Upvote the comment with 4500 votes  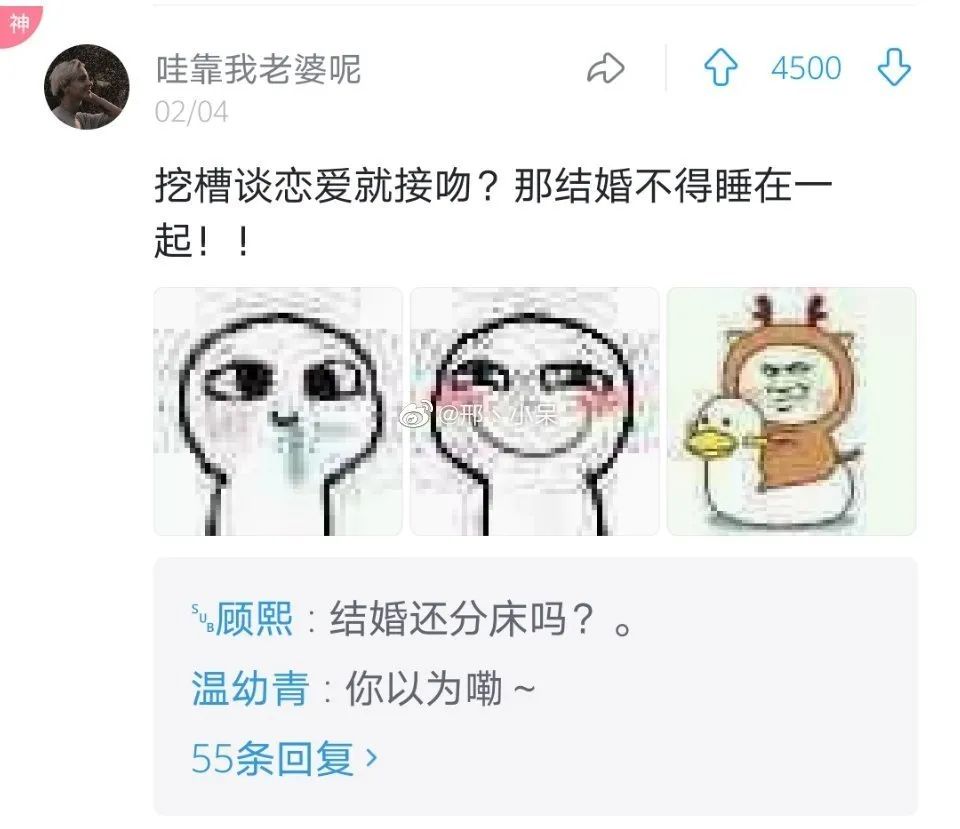(720, 69)
